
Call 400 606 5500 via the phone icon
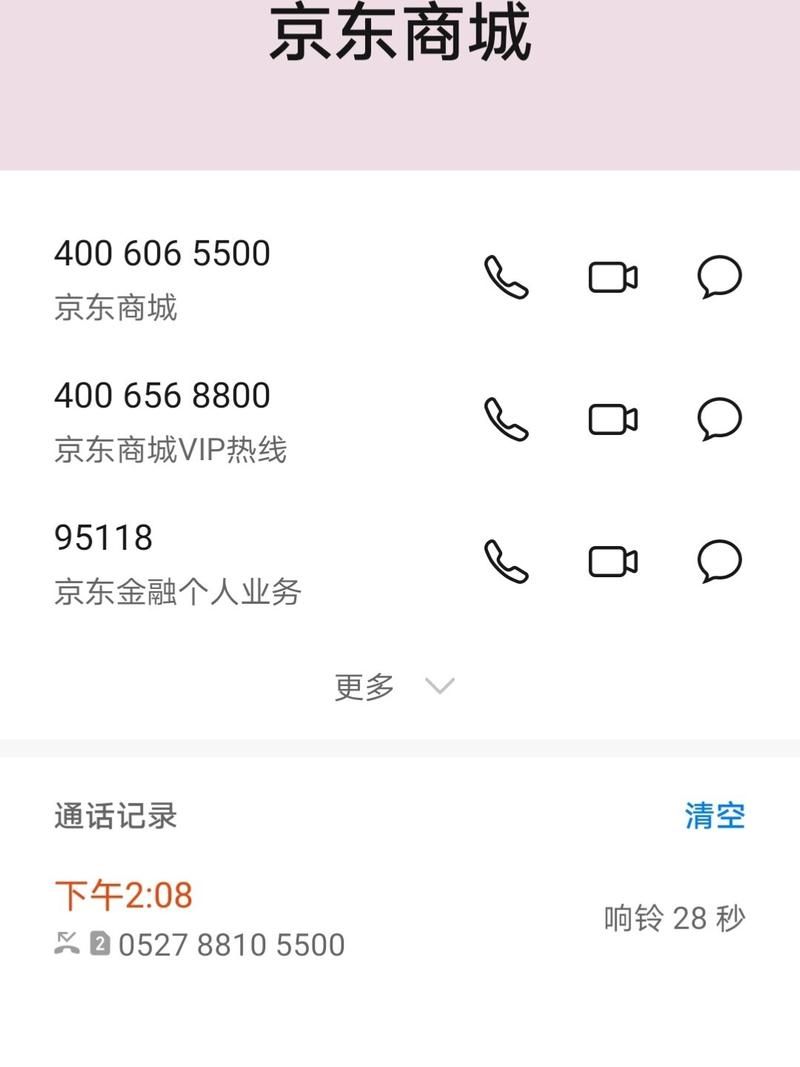click(x=506, y=277)
